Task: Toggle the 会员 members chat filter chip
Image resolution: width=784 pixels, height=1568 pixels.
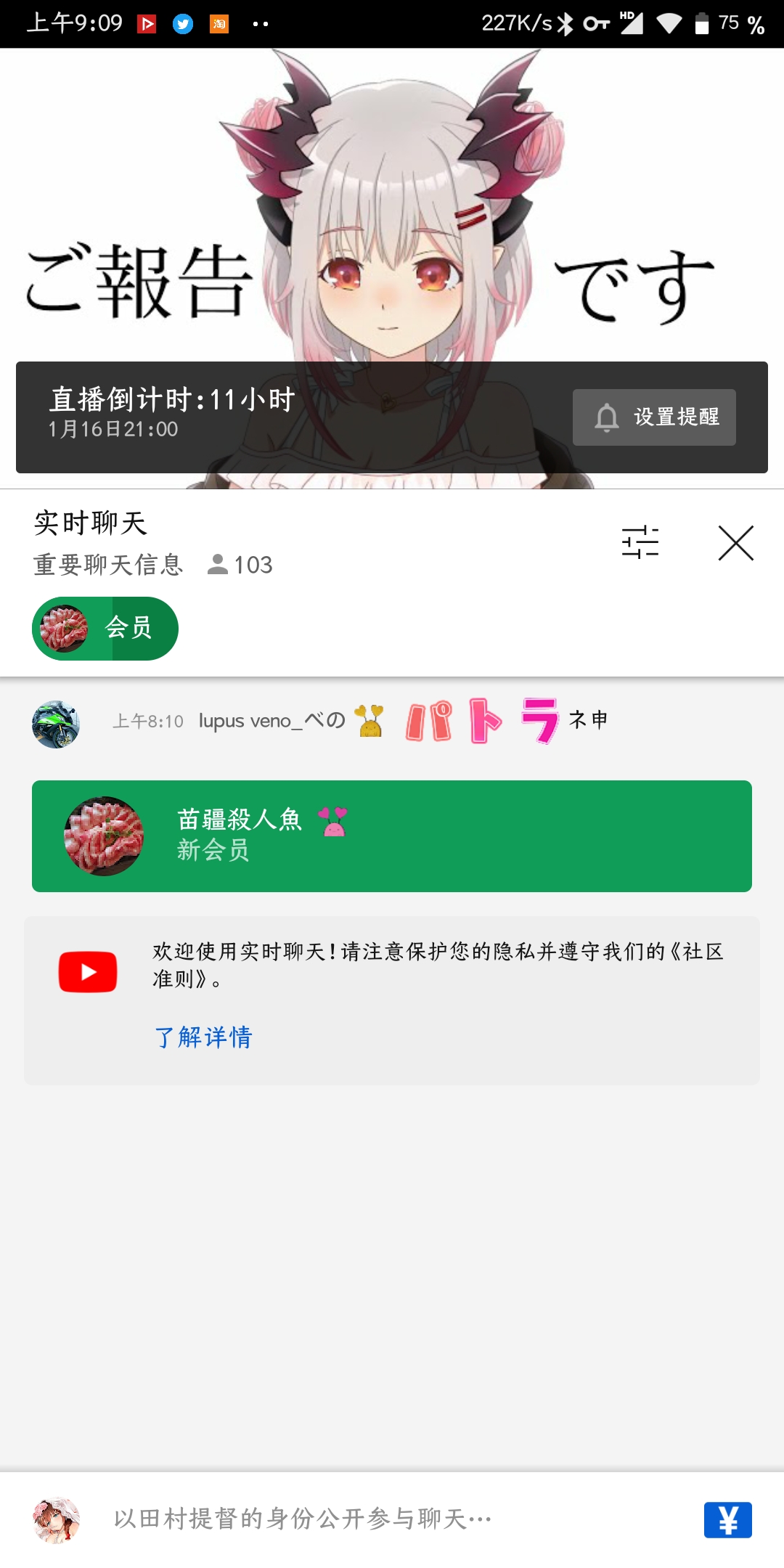Action: click(x=105, y=628)
